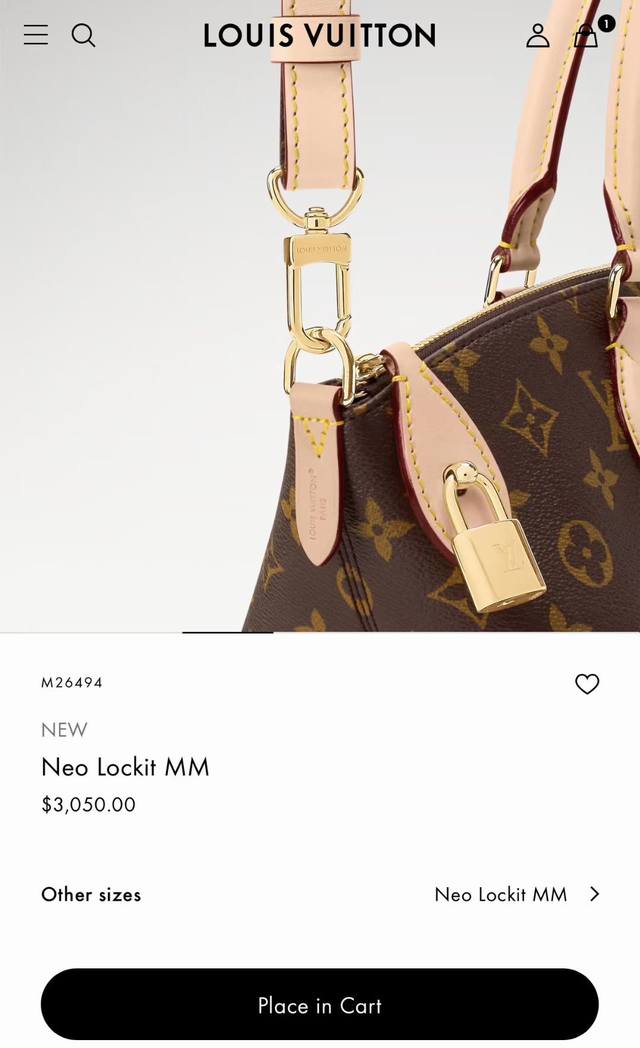640x1048 pixels.
Task: Open Other sizes selector
Action: pos(320,894)
